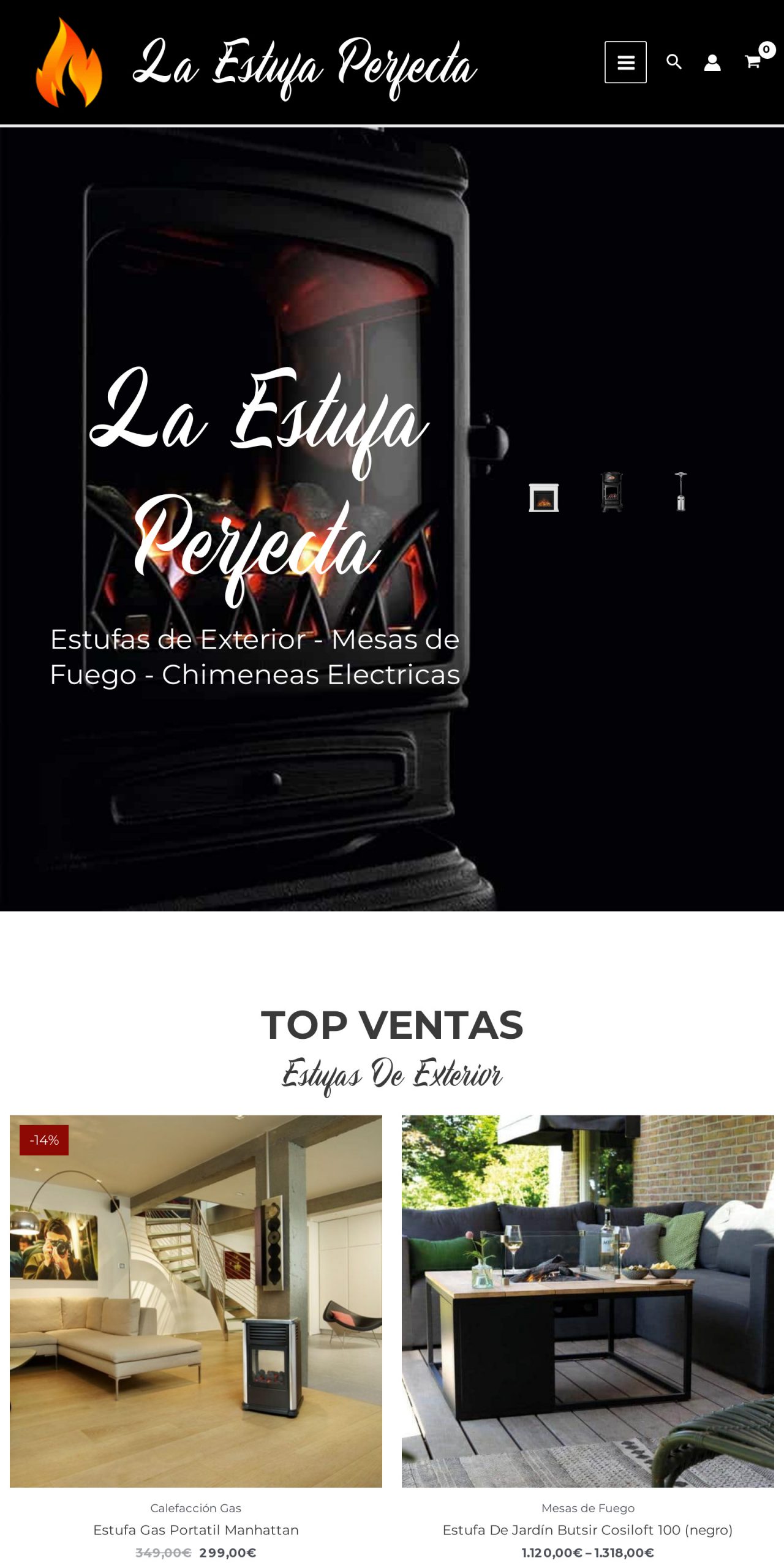Viewport: 784px width, 1568px height.
Task: Open the user account icon in the header
Action: 712,61
